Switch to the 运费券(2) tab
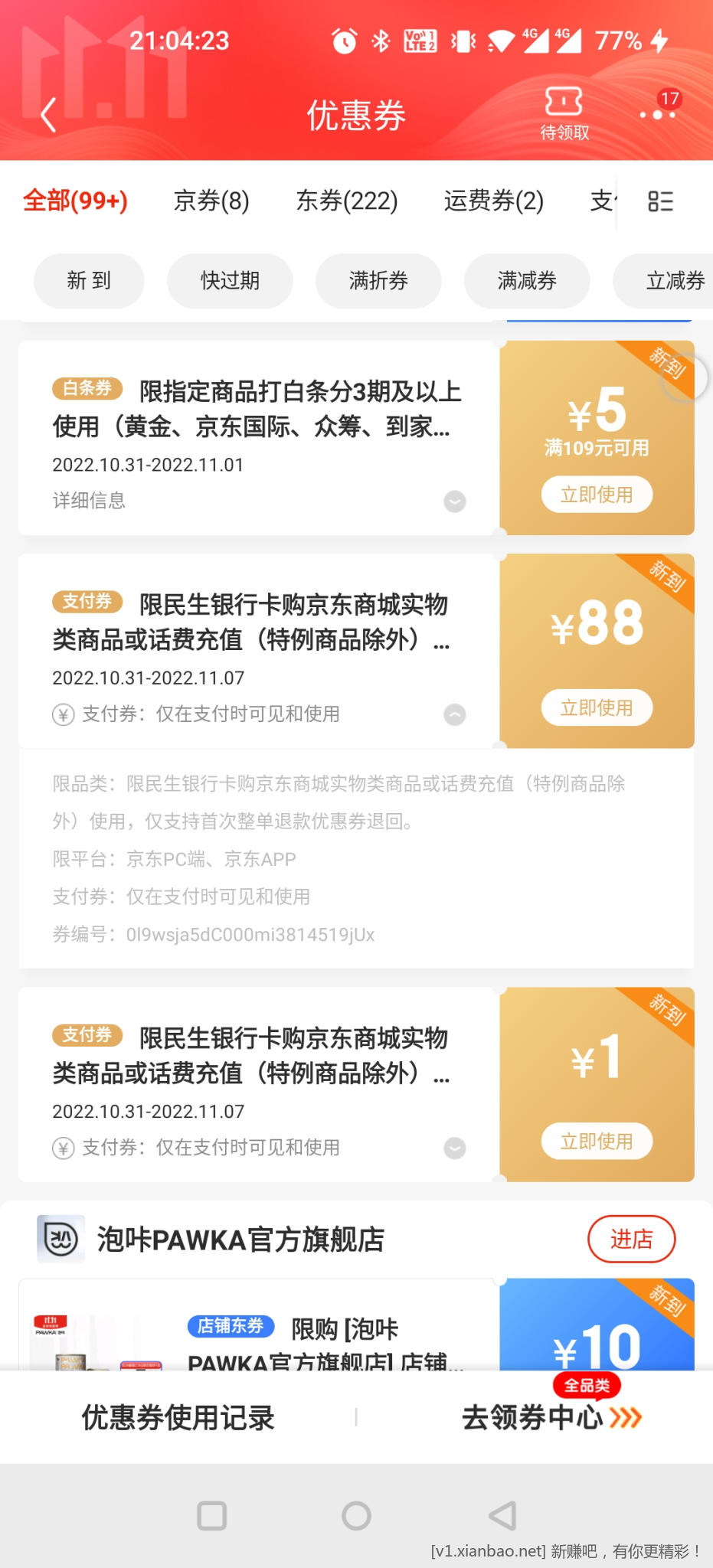 [x=493, y=201]
